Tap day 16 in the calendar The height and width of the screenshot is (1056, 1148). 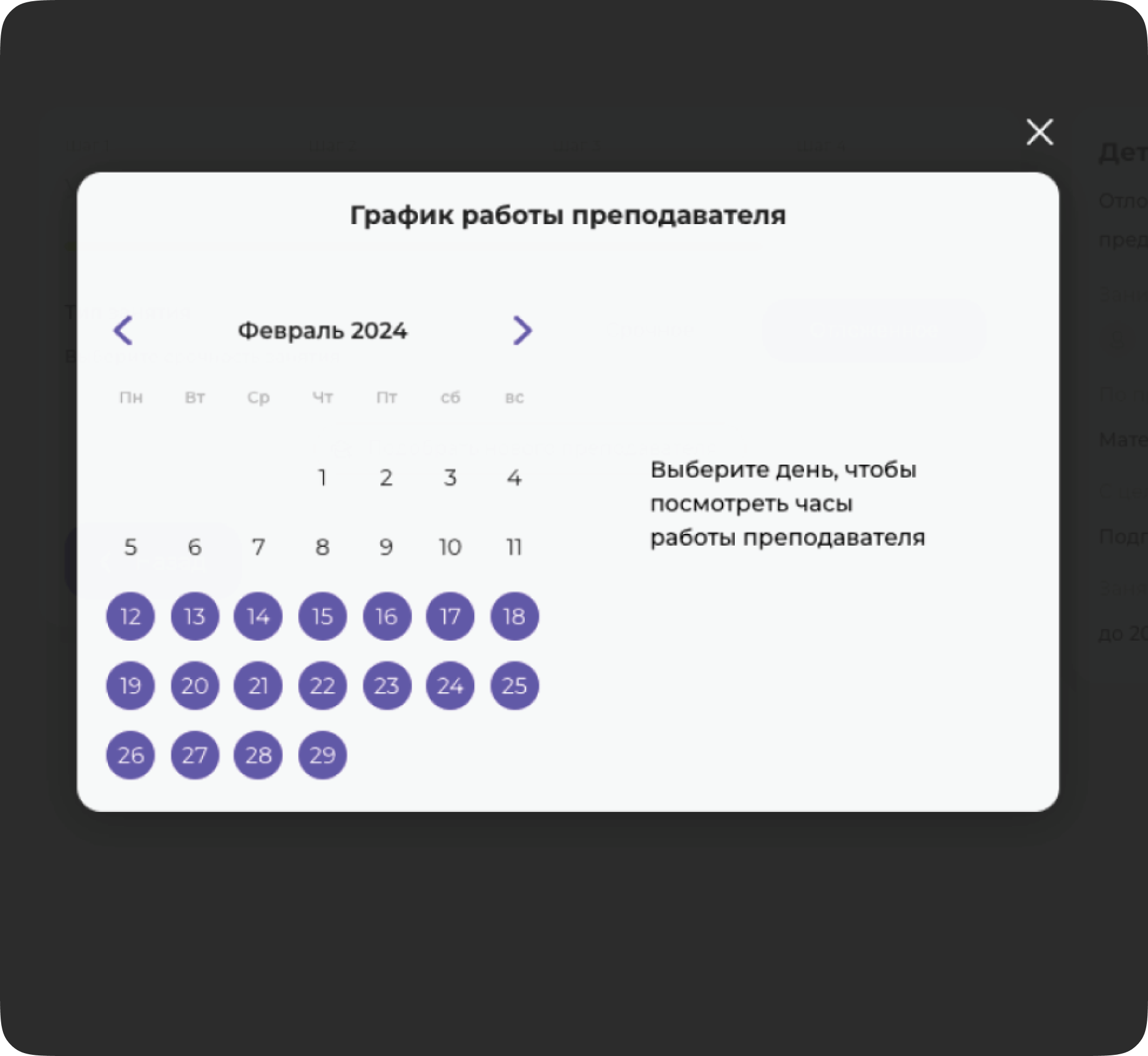click(387, 617)
